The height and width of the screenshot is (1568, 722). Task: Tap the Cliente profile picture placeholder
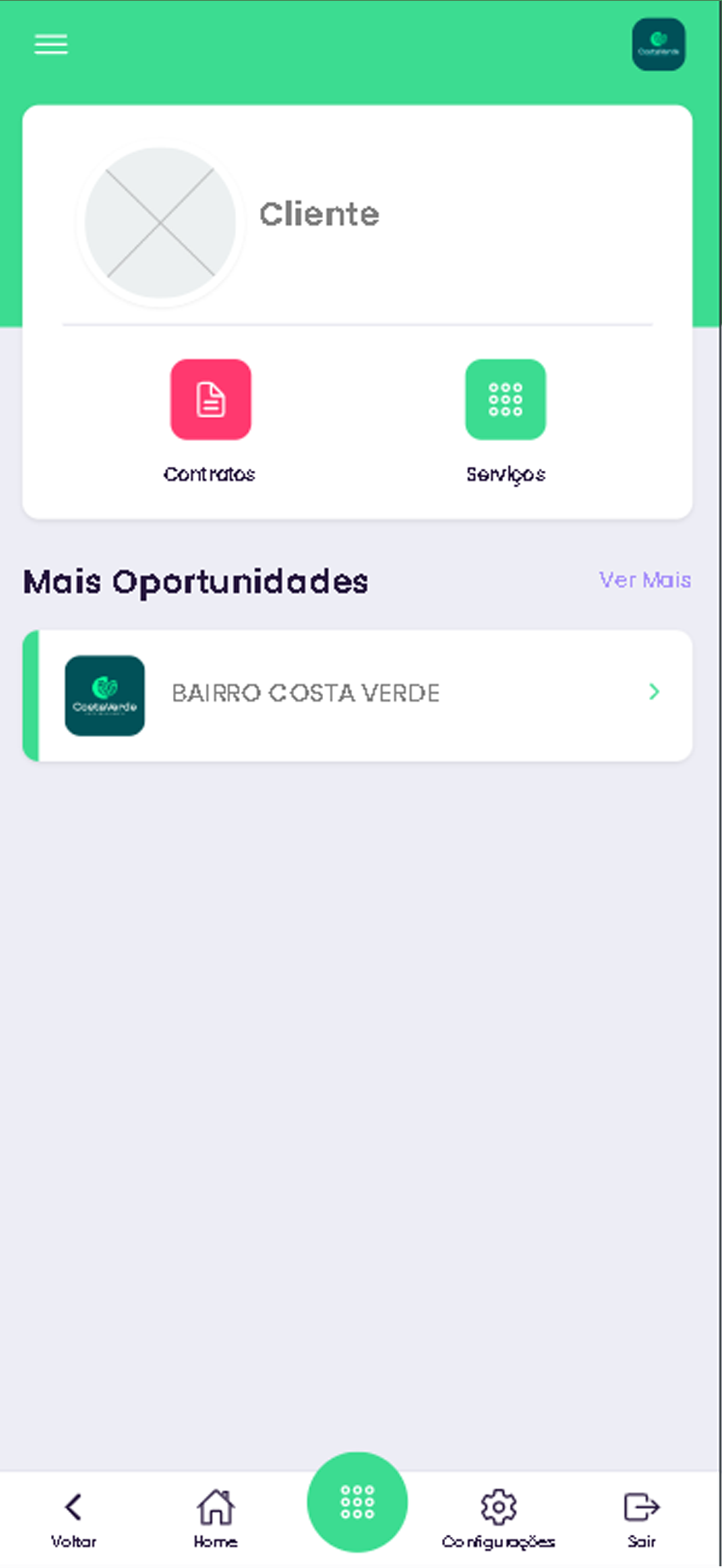pyautogui.click(x=160, y=223)
